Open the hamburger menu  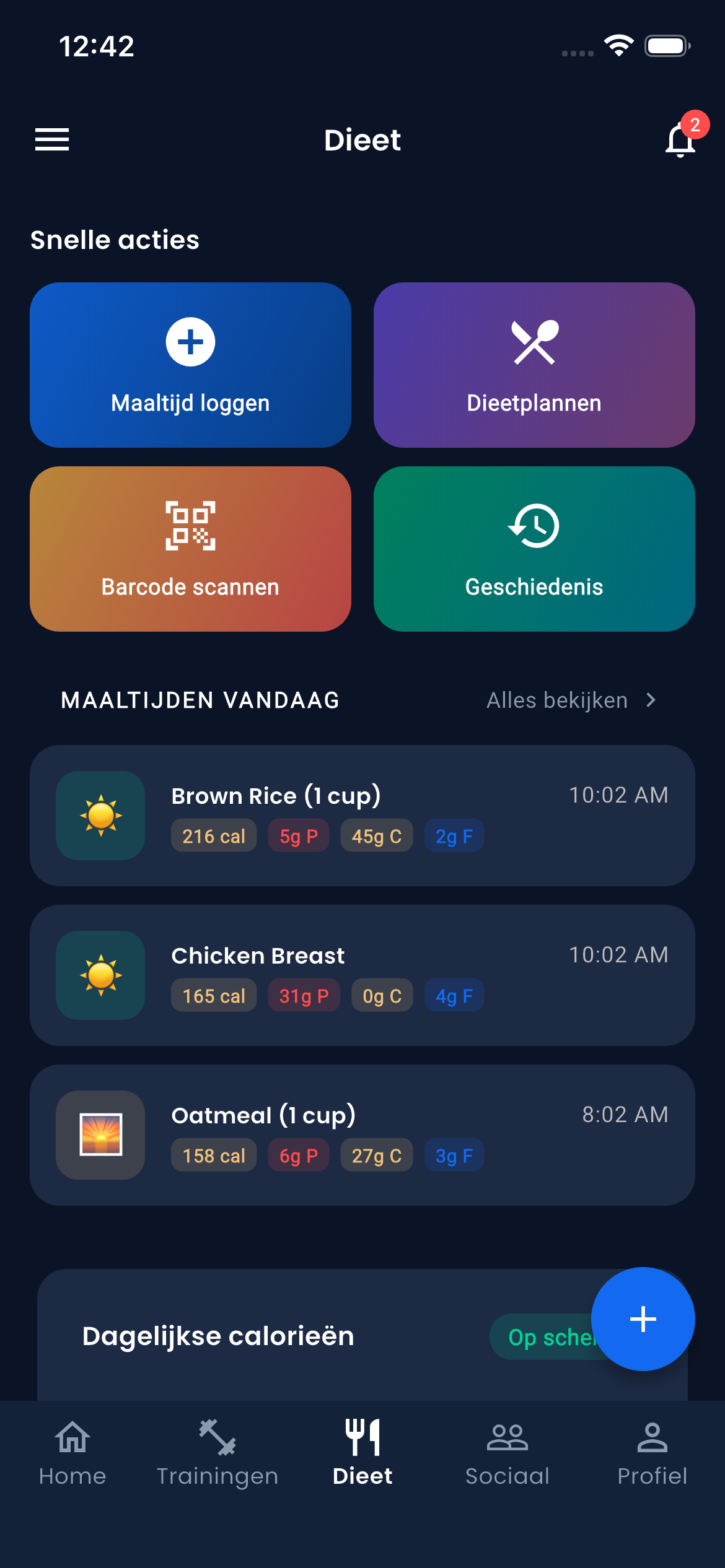(x=52, y=140)
